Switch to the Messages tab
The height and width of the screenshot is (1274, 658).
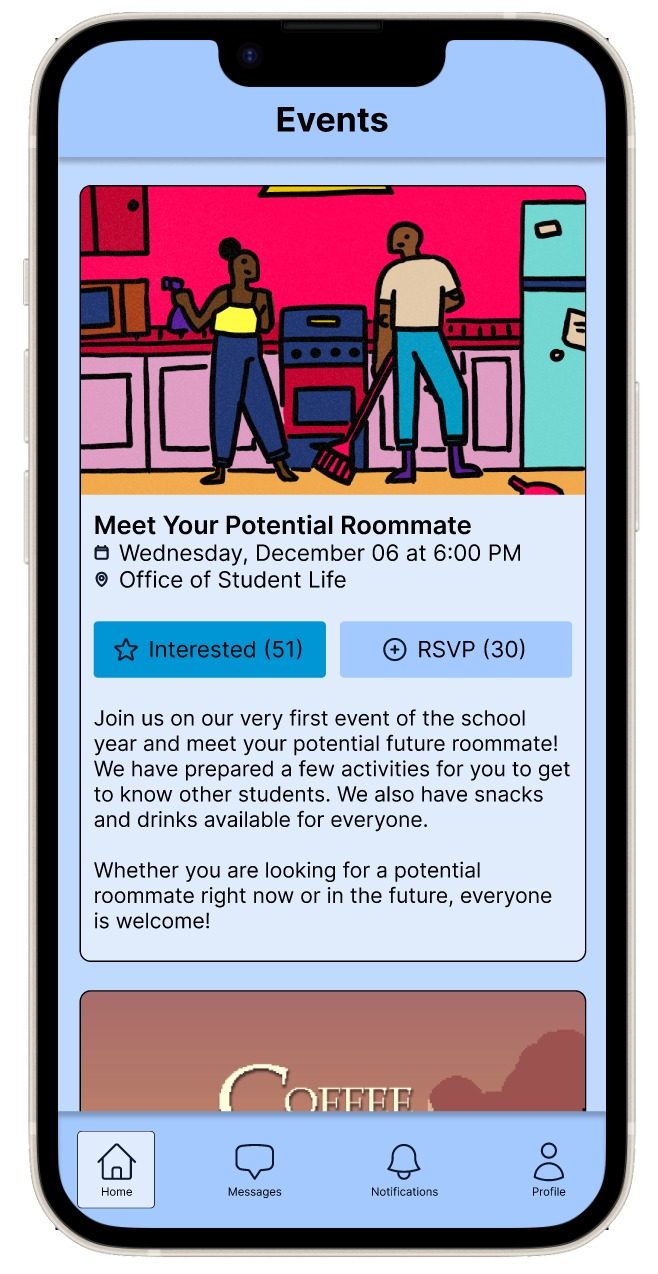pos(254,1170)
